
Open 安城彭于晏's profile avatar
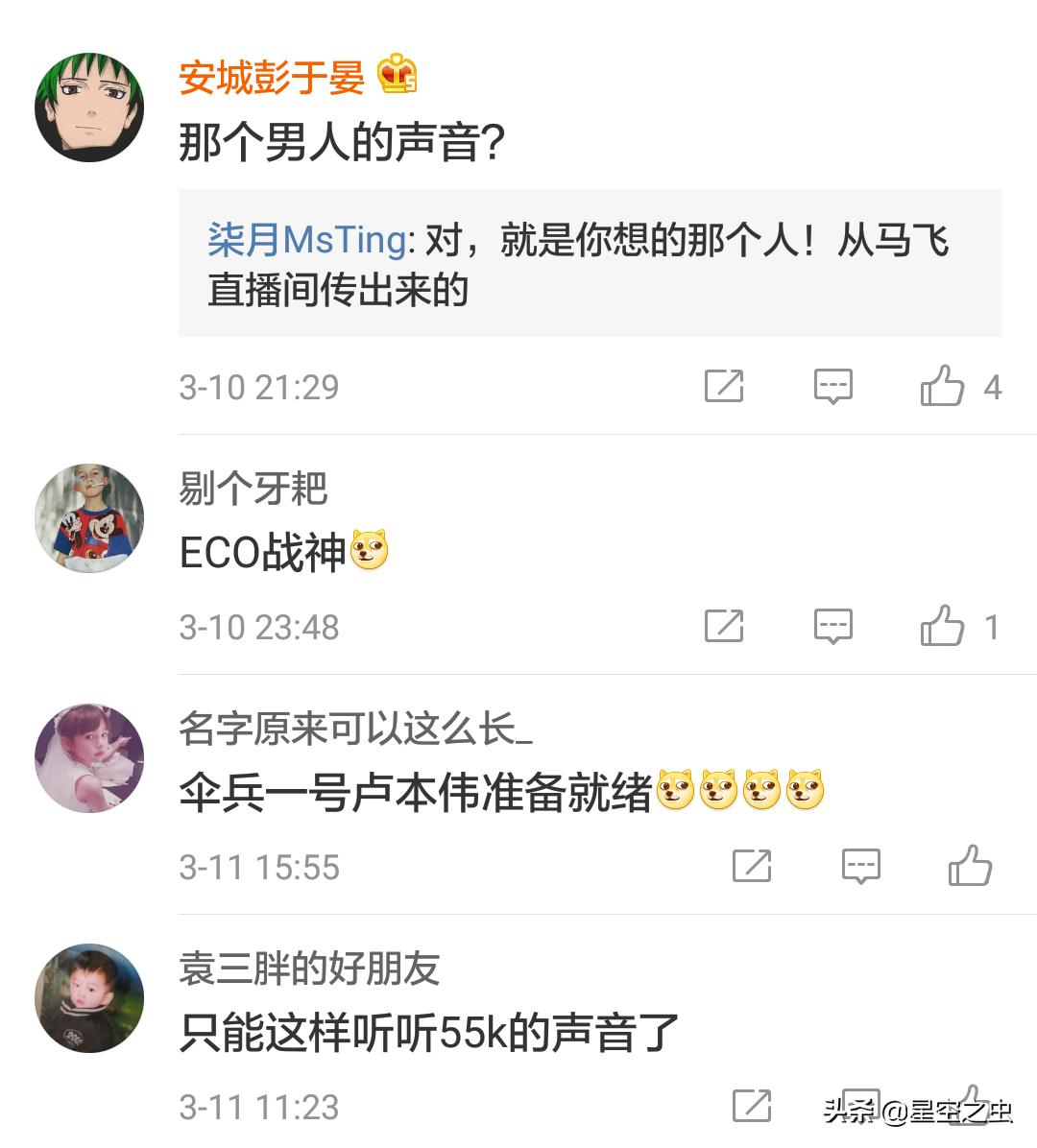pos(89,107)
